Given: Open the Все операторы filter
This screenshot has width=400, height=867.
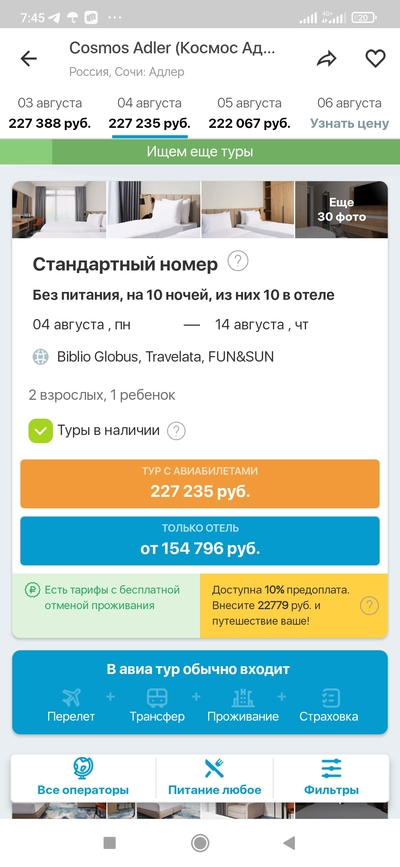Looking at the screenshot, I should [83, 777].
